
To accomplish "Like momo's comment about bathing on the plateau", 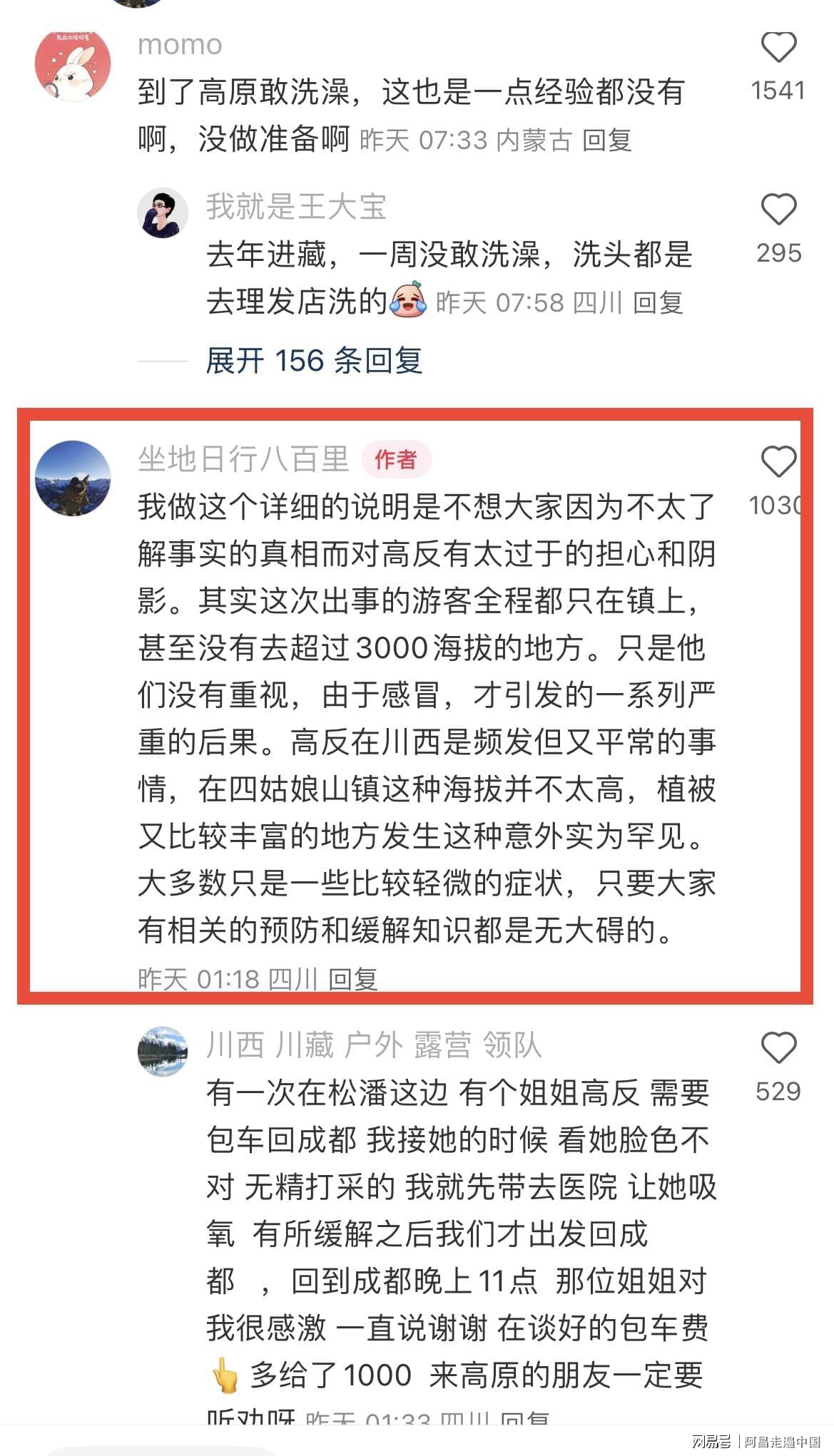I will tap(778, 48).
